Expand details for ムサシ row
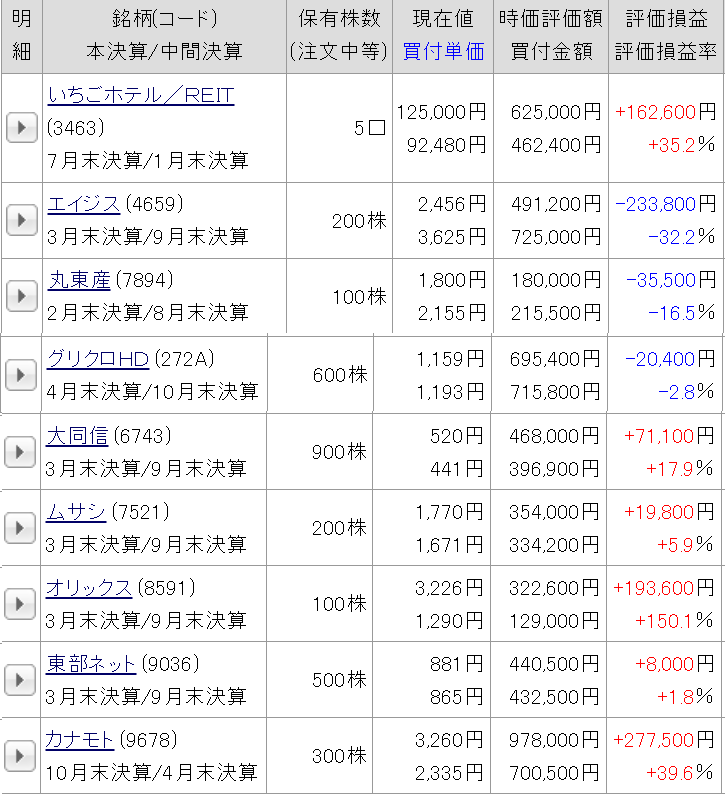 tap(20, 528)
